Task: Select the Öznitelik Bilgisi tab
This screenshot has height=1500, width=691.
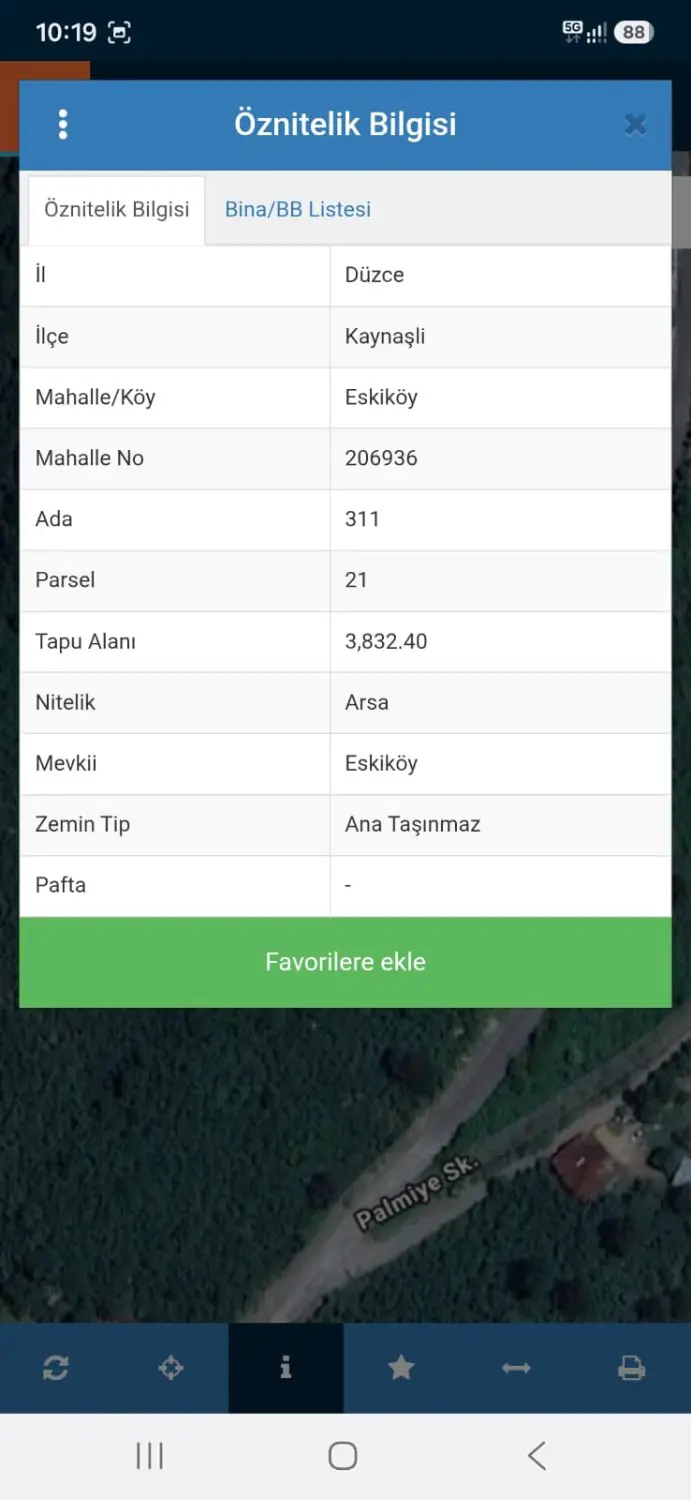Action: 117,210
